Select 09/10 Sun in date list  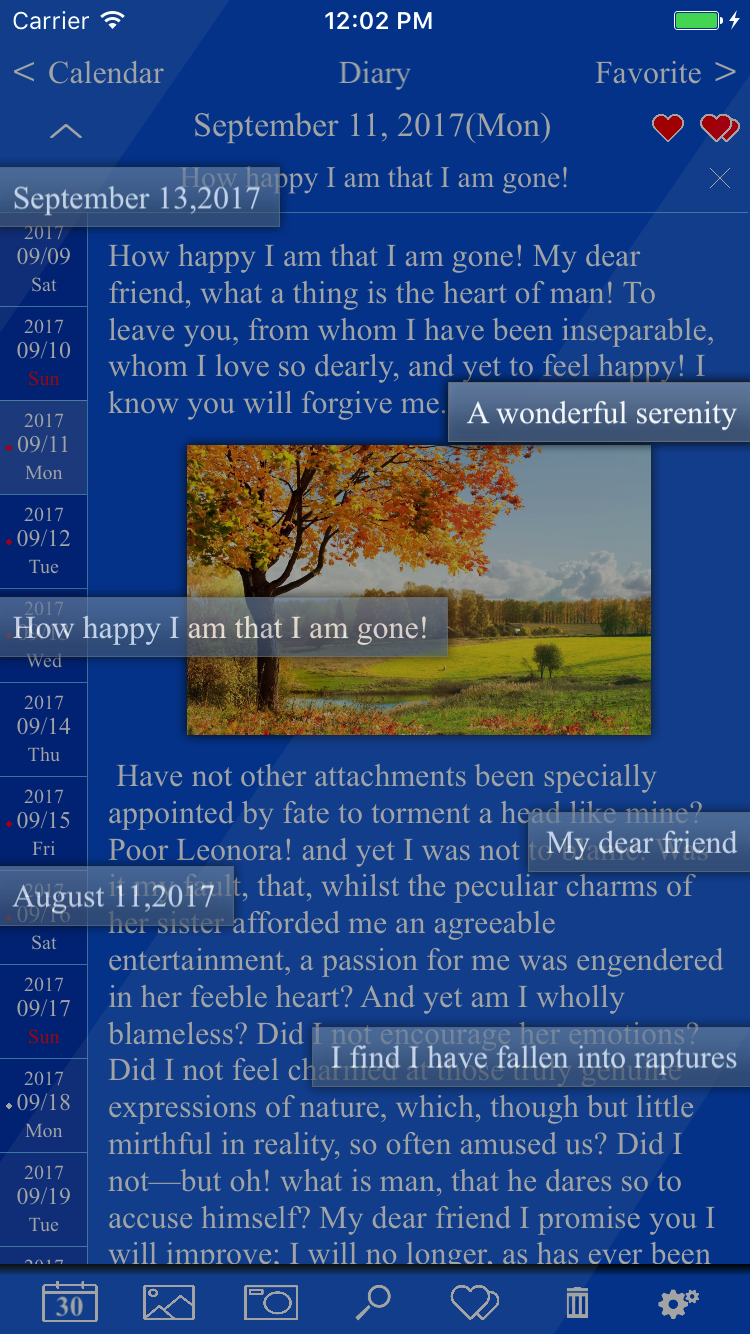point(44,353)
